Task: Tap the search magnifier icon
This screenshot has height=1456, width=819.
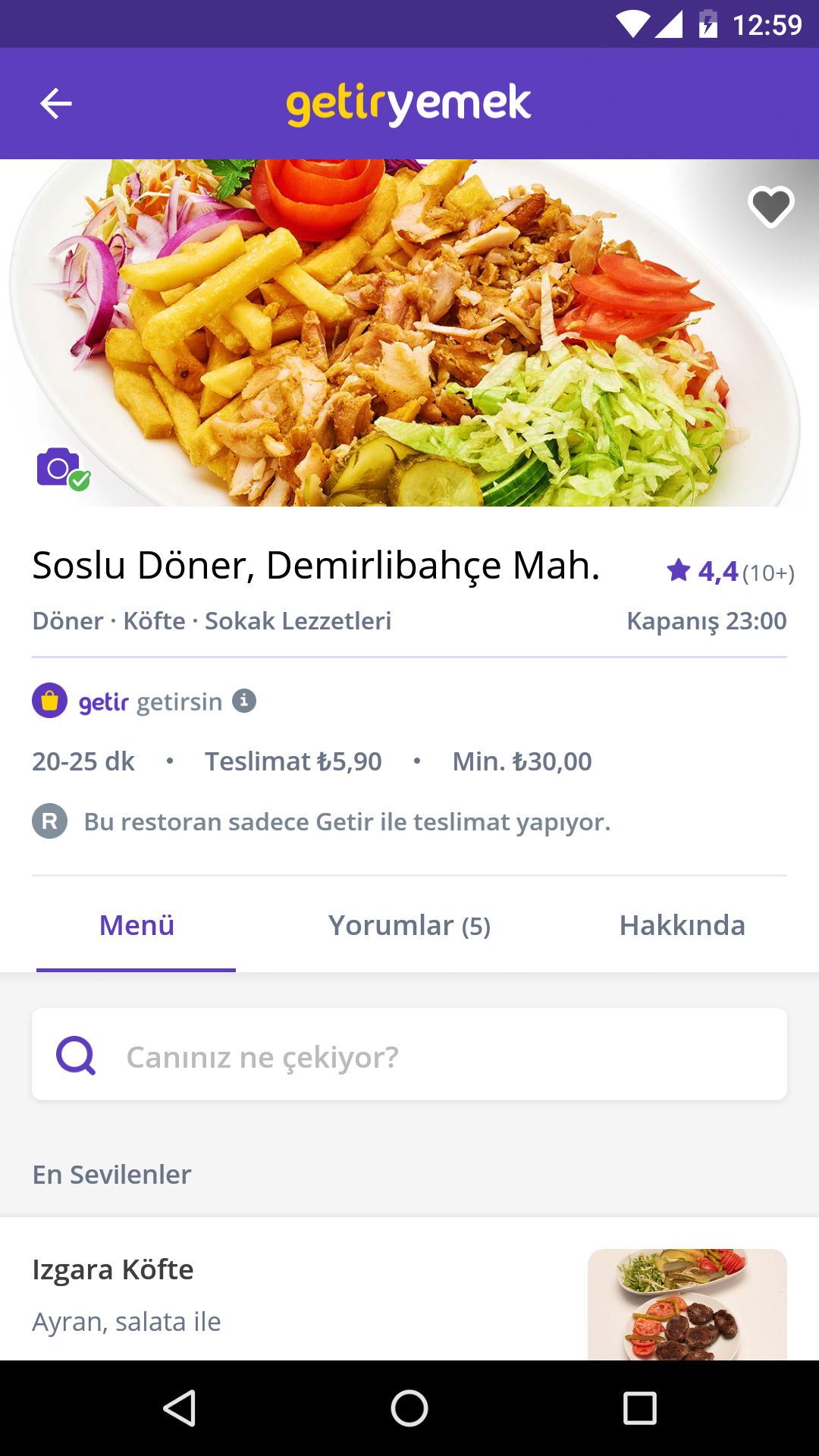Action: coord(77,1054)
